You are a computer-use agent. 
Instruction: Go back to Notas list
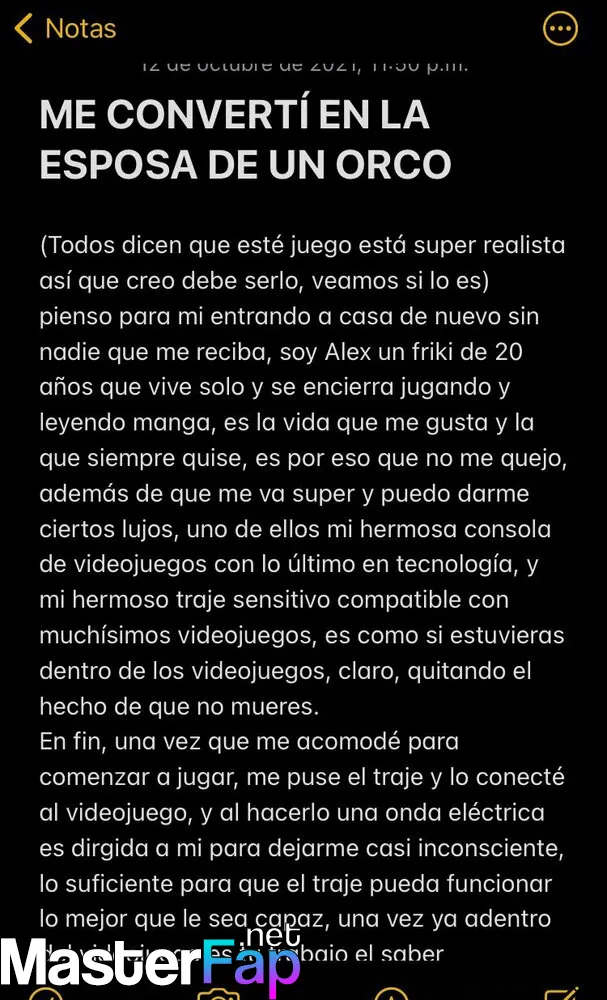(65, 29)
